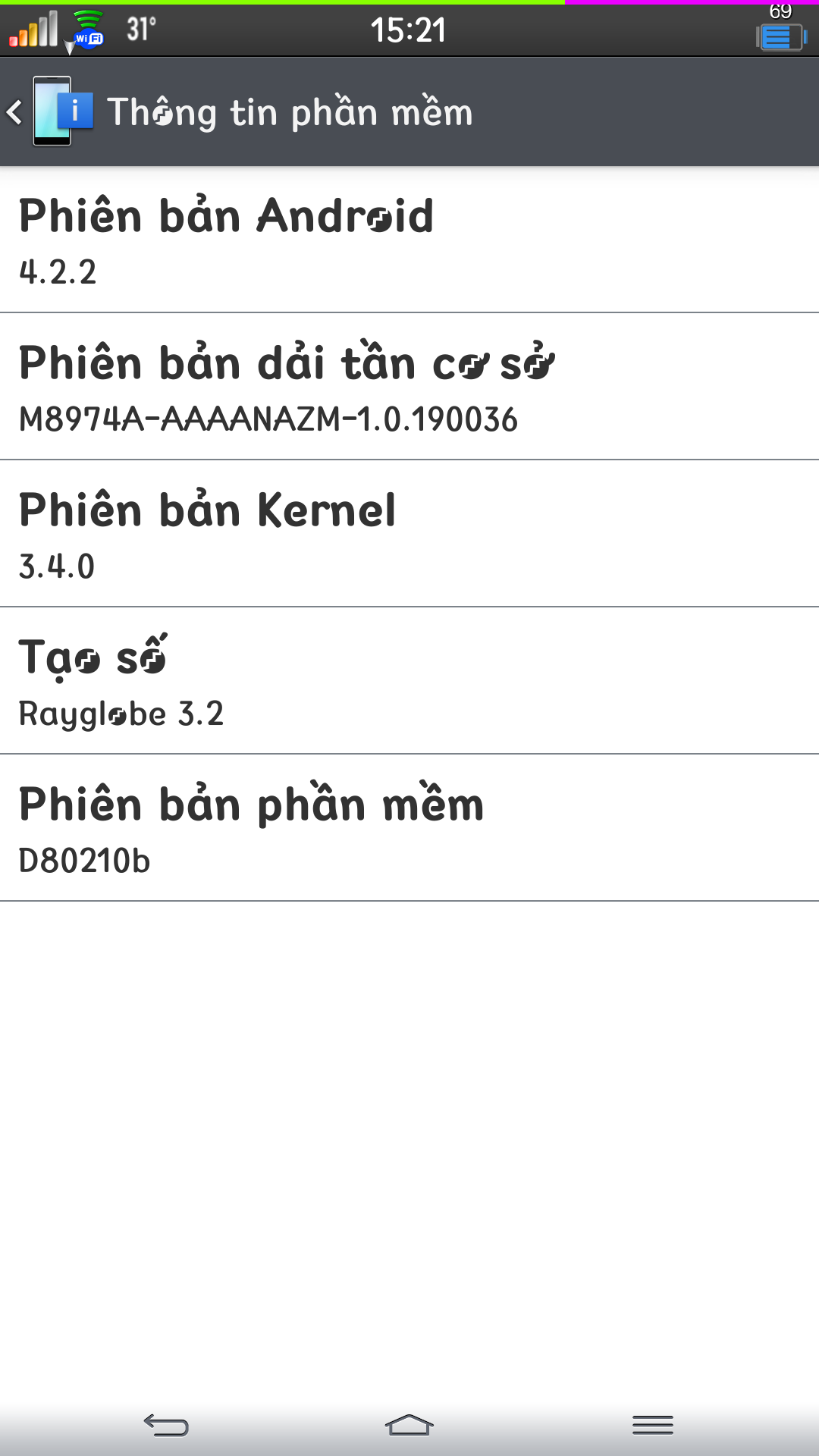Go to the home screen
This screenshot has width=819, height=1456.
(x=409, y=1426)
